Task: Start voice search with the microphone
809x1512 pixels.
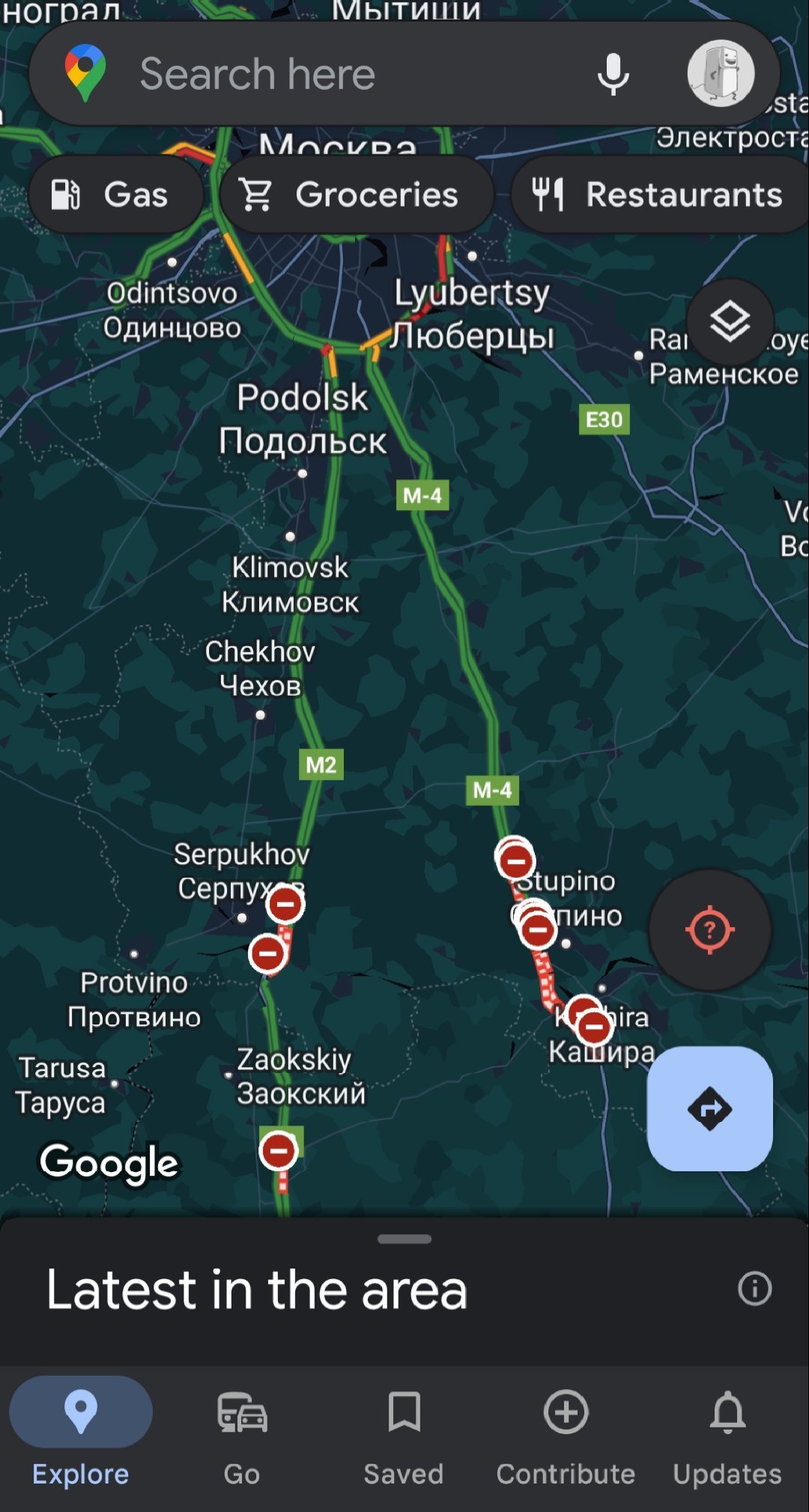Action: pyautogui.click(x=613, y=74)
